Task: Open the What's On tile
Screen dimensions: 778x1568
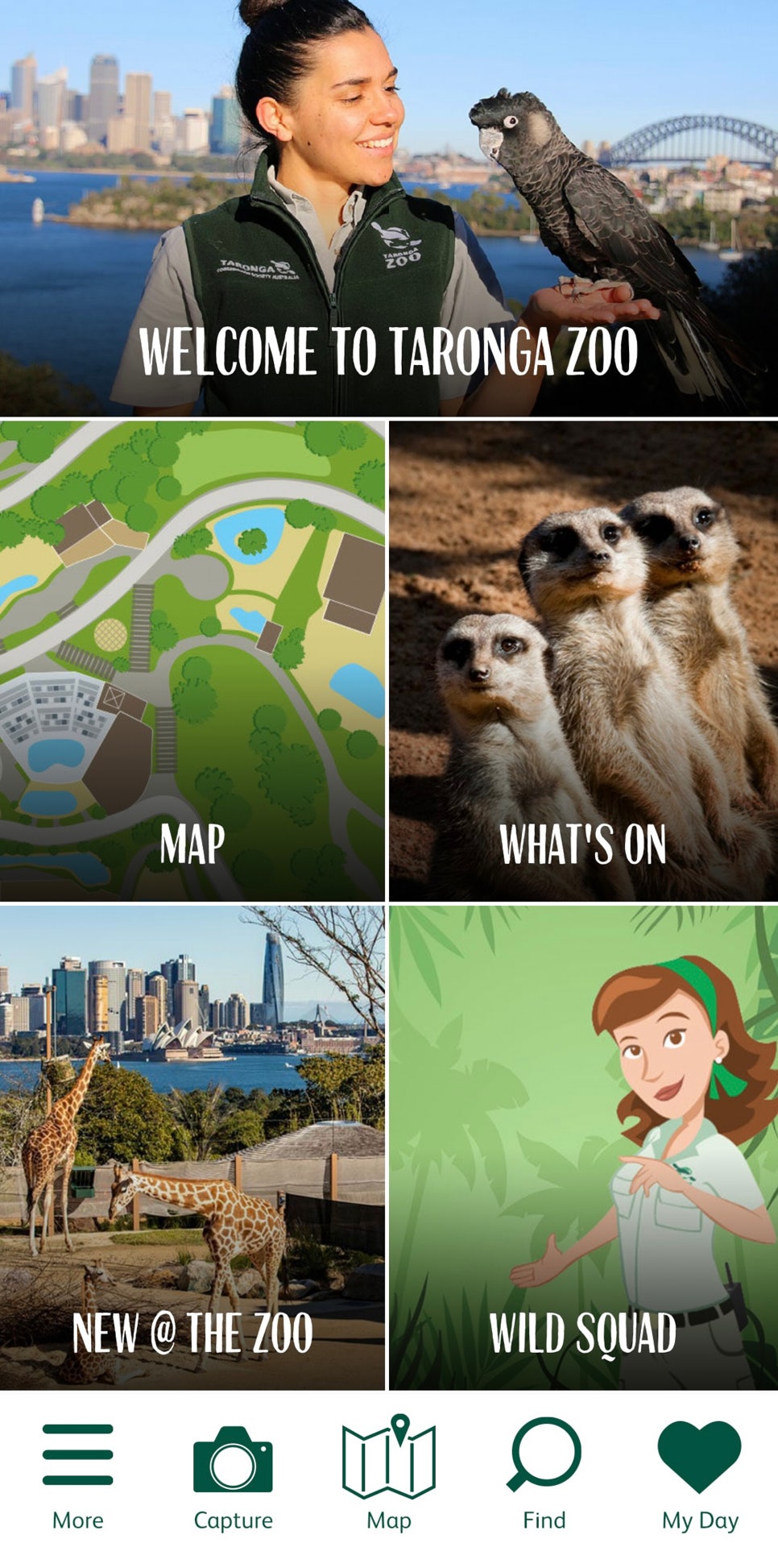Action: 583,661
